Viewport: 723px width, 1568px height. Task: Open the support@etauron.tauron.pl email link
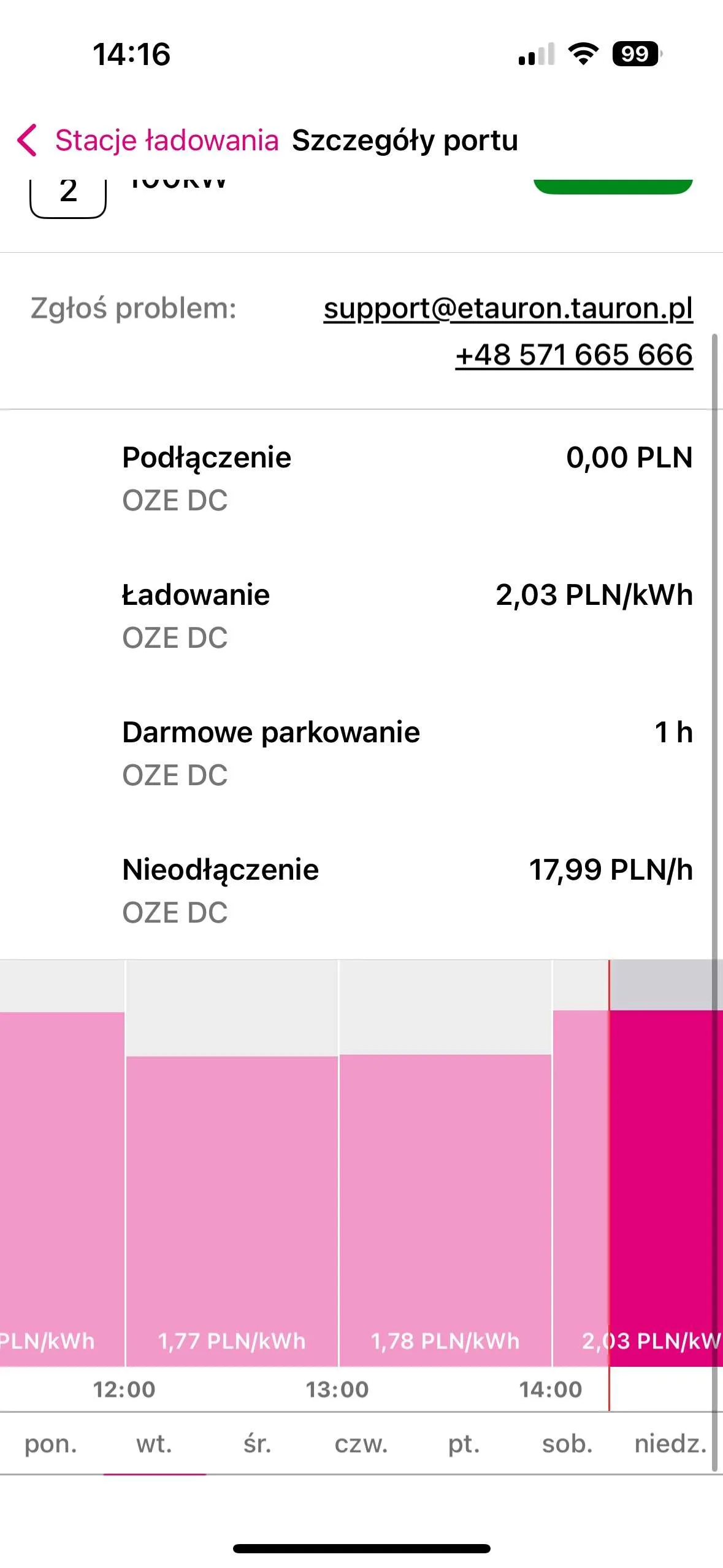pos(508,308)
